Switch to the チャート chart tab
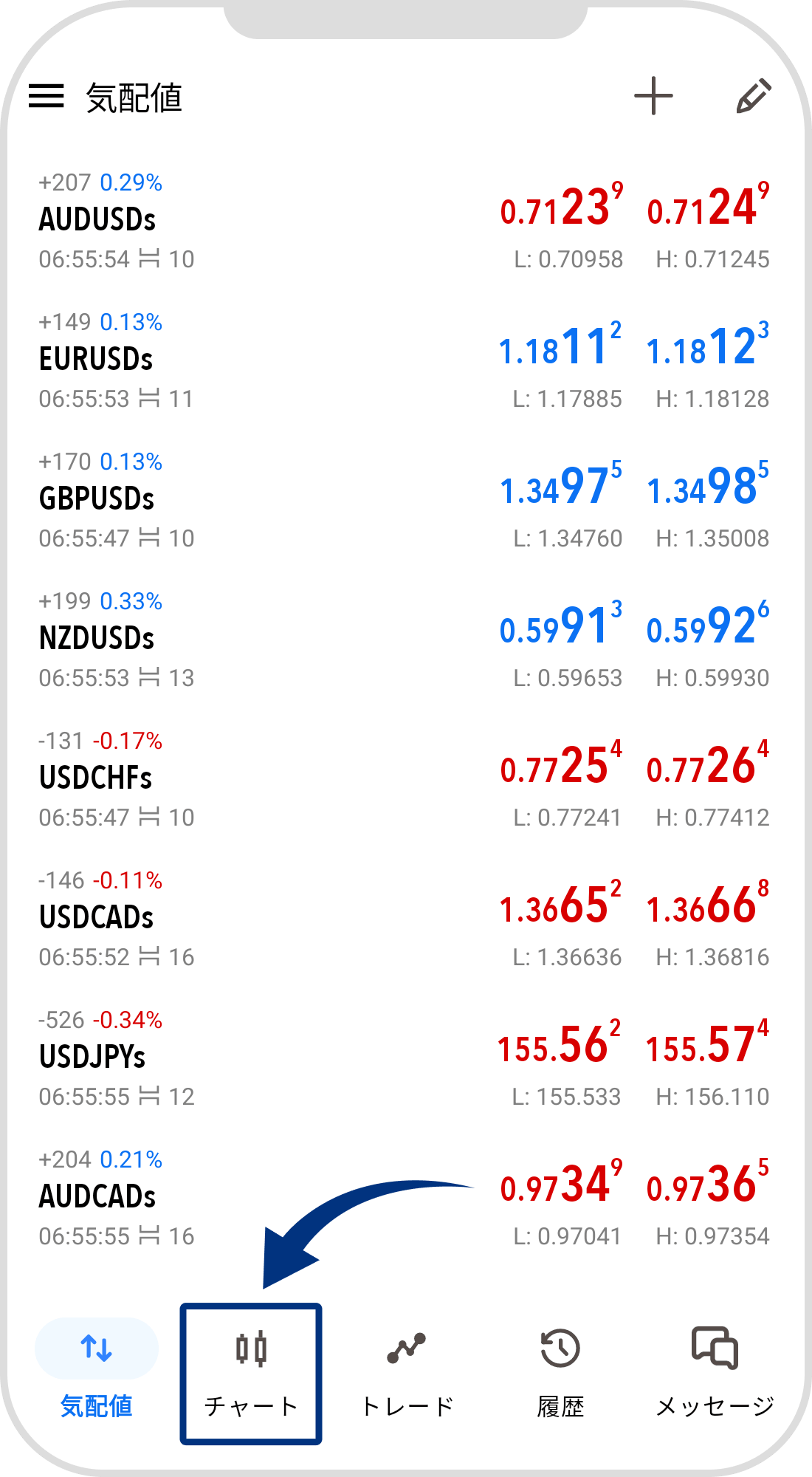This screenshot has height=1477, width=812. coord(251,1374)
